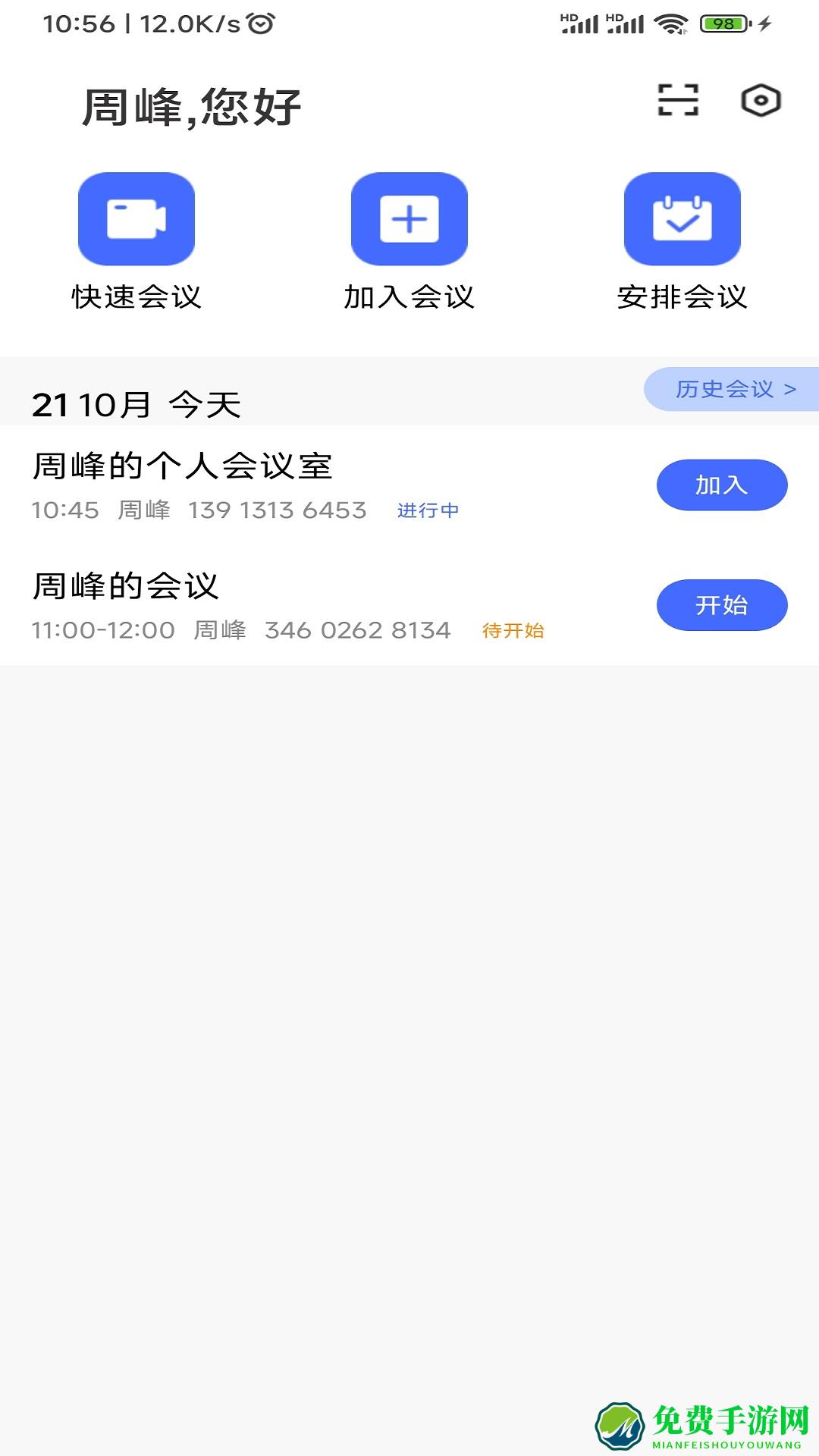Open 快速会议 quick meeting camera icon
Screen dimensions: 819x1456
coord(136,218)
